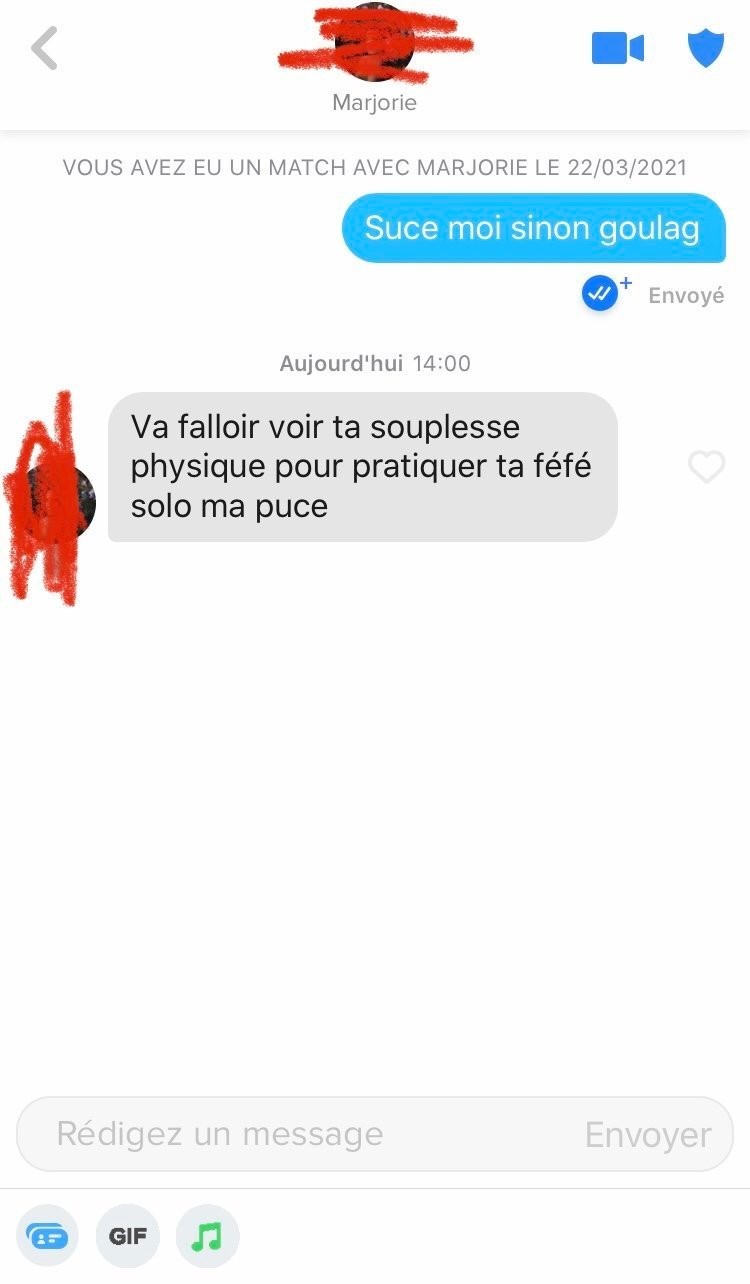Share a song with the music icon
Image resolution: width=750 pixels, height=1284 pixels.
pyautogui.click(x=207, y=1236)
